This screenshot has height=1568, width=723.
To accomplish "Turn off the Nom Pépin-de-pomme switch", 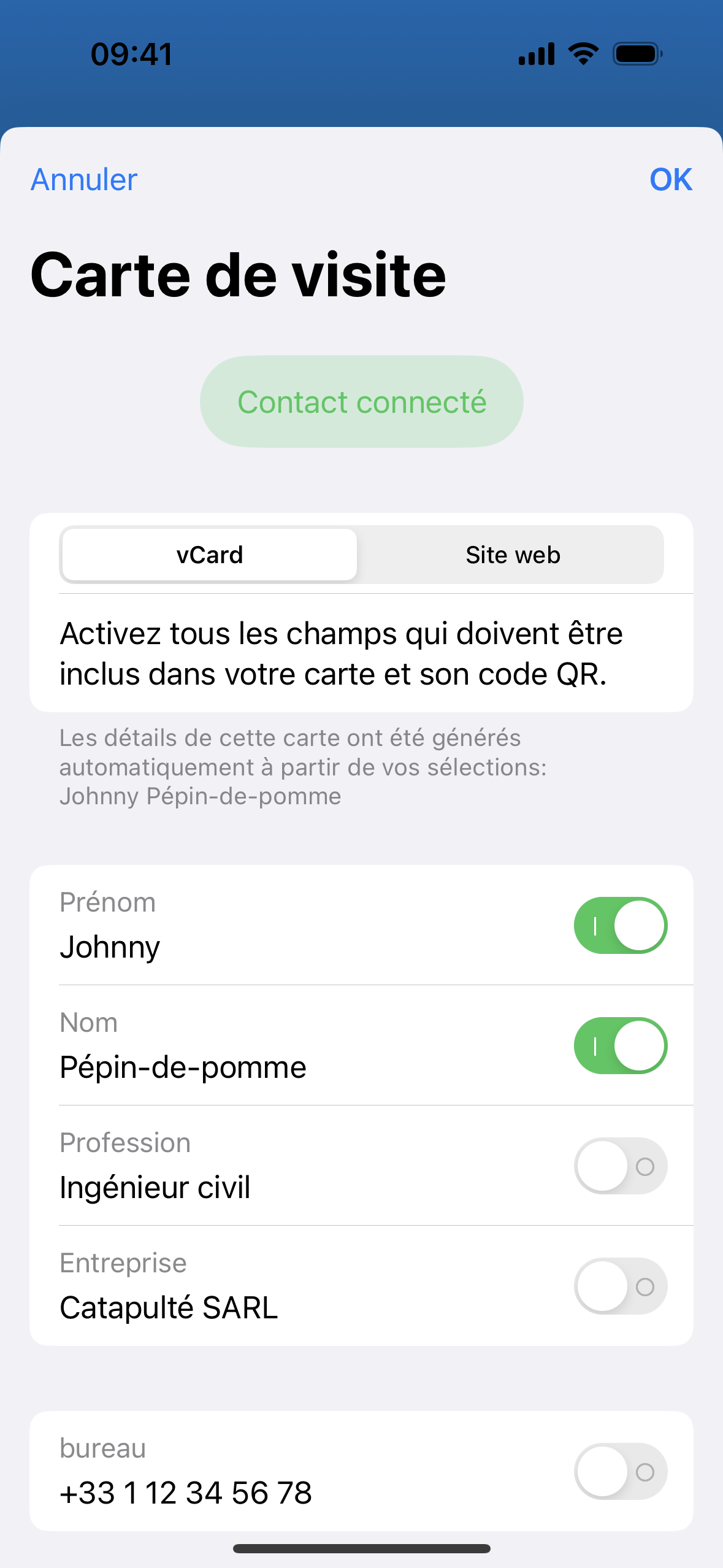I will point(620,1045).
